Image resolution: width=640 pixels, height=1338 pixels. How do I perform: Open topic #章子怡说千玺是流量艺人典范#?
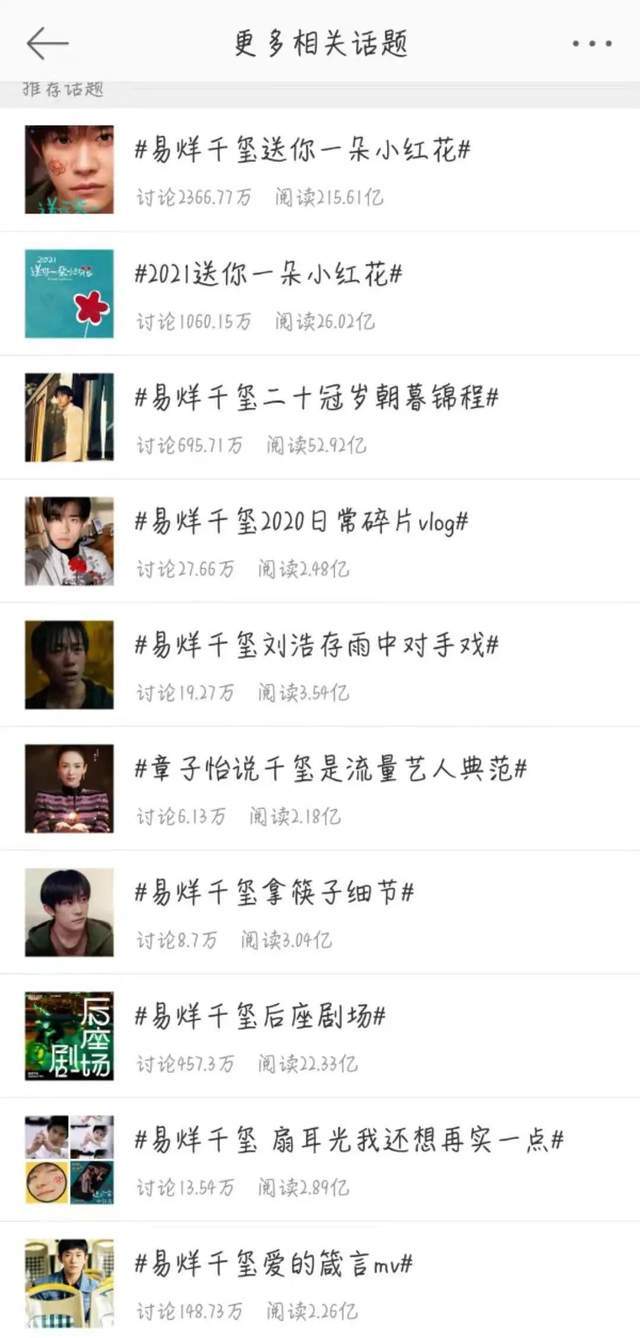(330, 769)
